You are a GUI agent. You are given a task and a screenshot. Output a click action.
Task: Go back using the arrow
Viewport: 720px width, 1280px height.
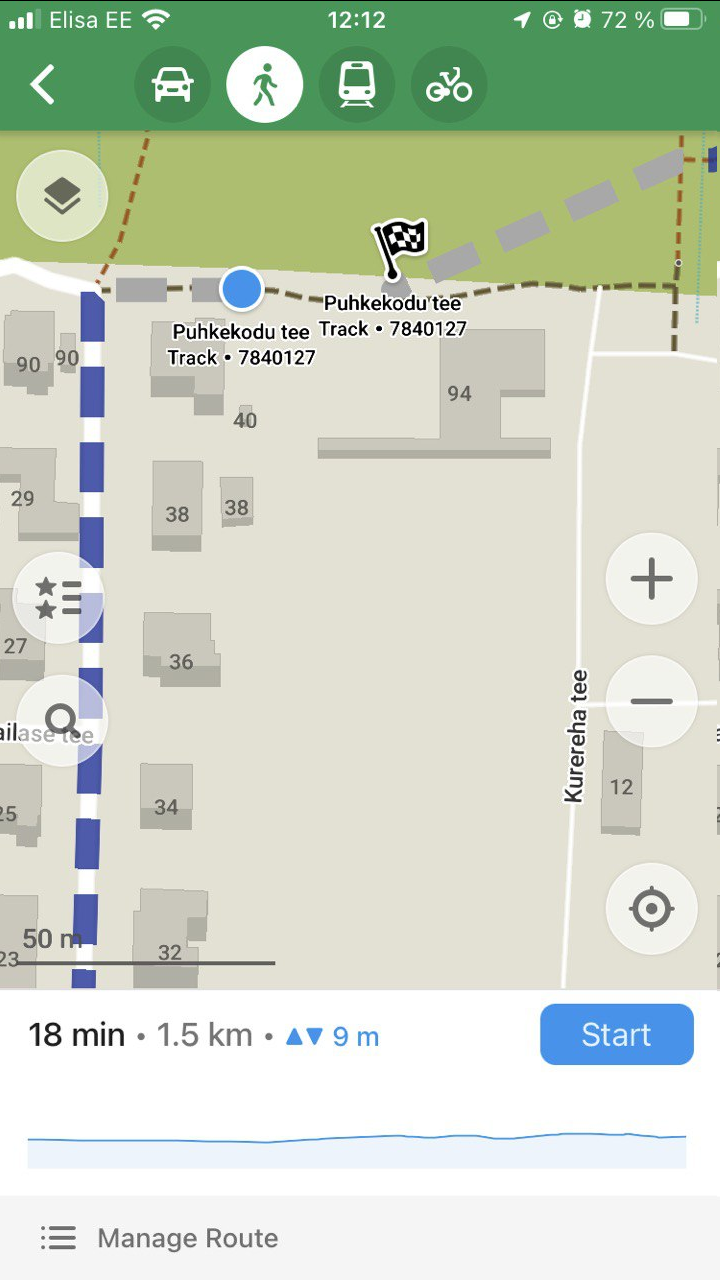tap(42, 84)
